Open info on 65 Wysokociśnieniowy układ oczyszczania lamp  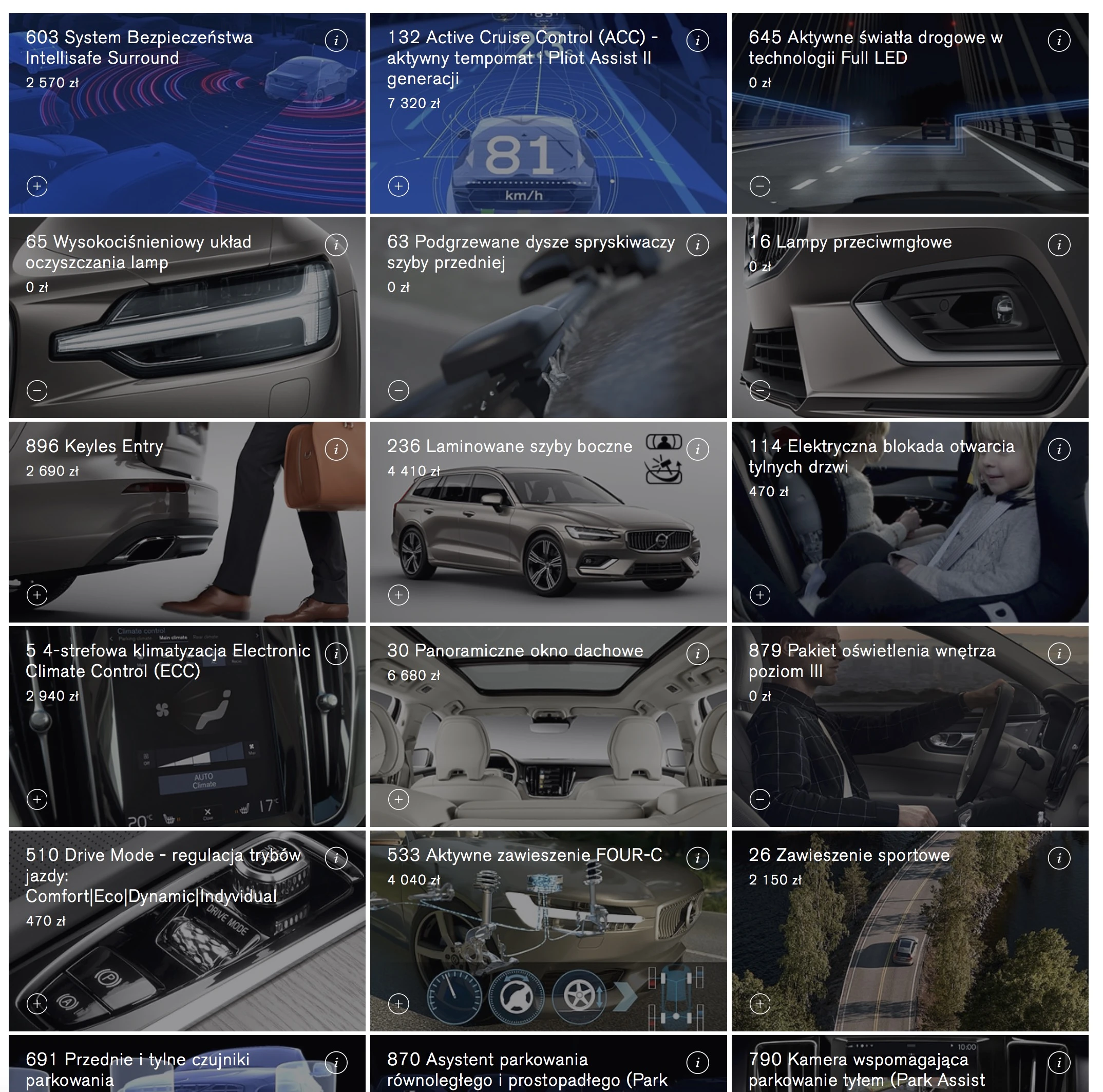pyautogui.click(x=336, y=245)
